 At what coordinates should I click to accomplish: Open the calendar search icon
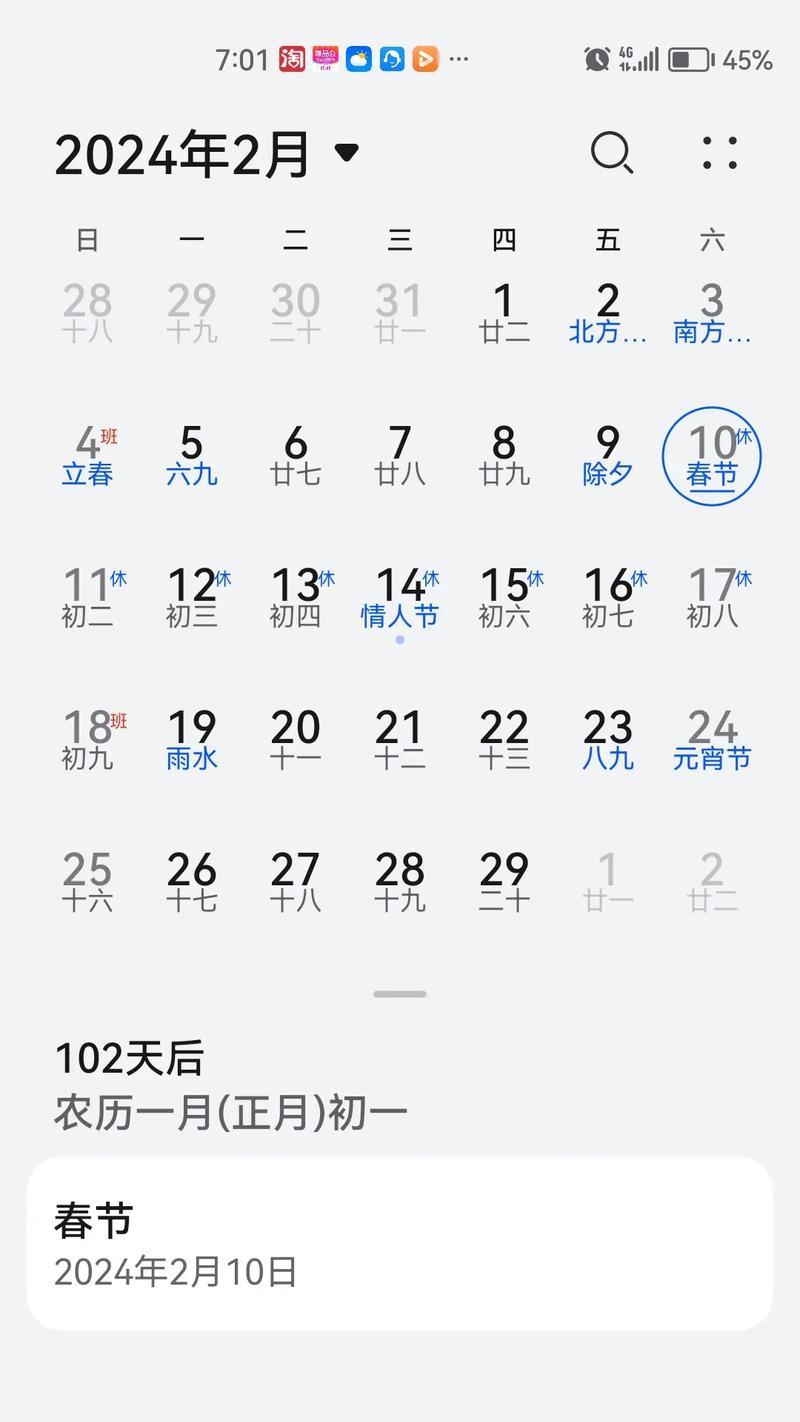pos(611,153)
